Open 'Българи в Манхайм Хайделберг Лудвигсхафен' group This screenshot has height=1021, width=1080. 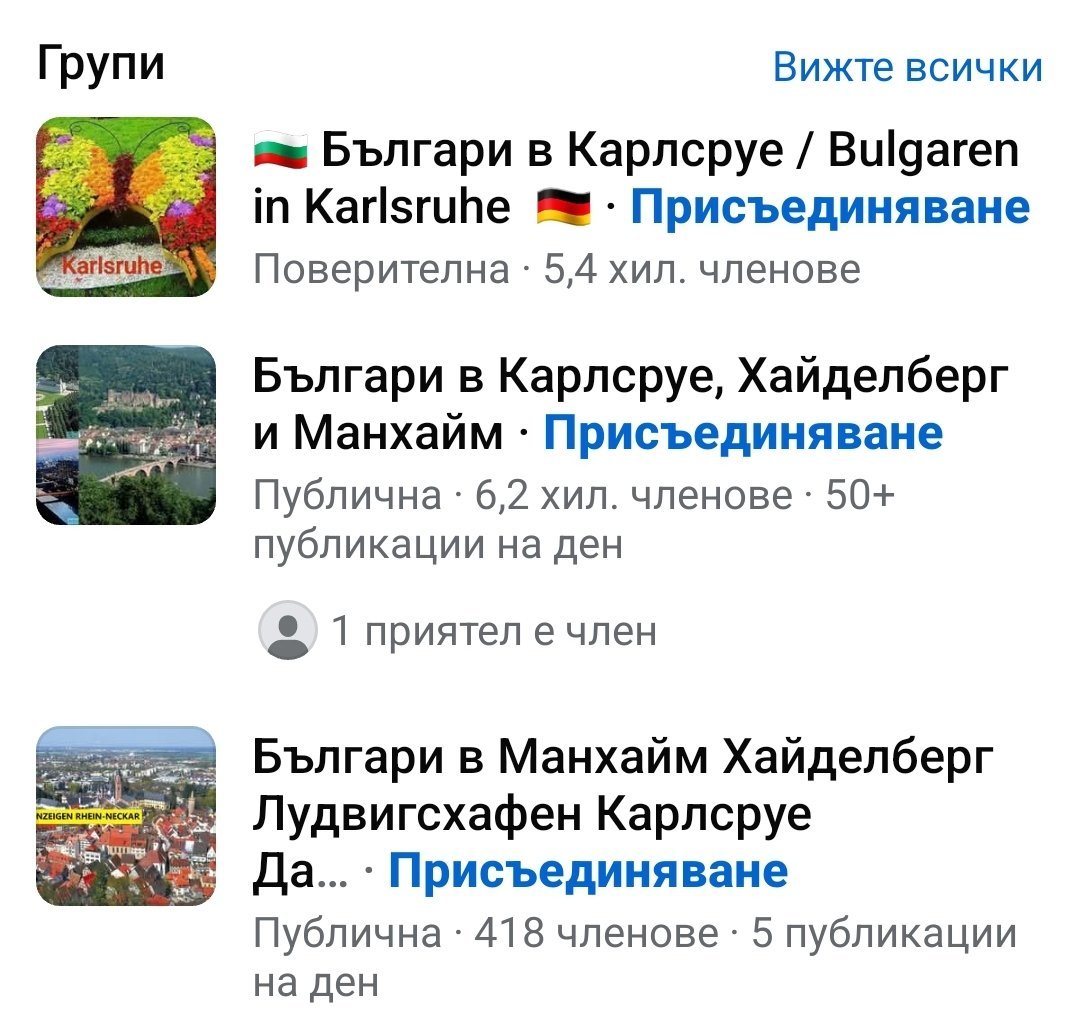click(x=620, y=758)
